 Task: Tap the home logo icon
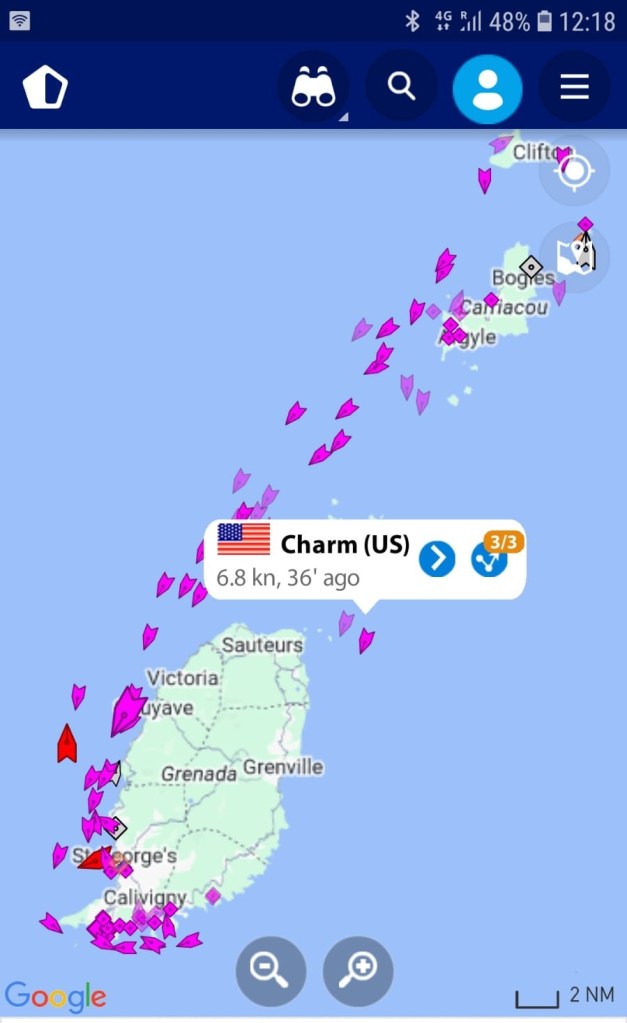[x=45, y=88]
